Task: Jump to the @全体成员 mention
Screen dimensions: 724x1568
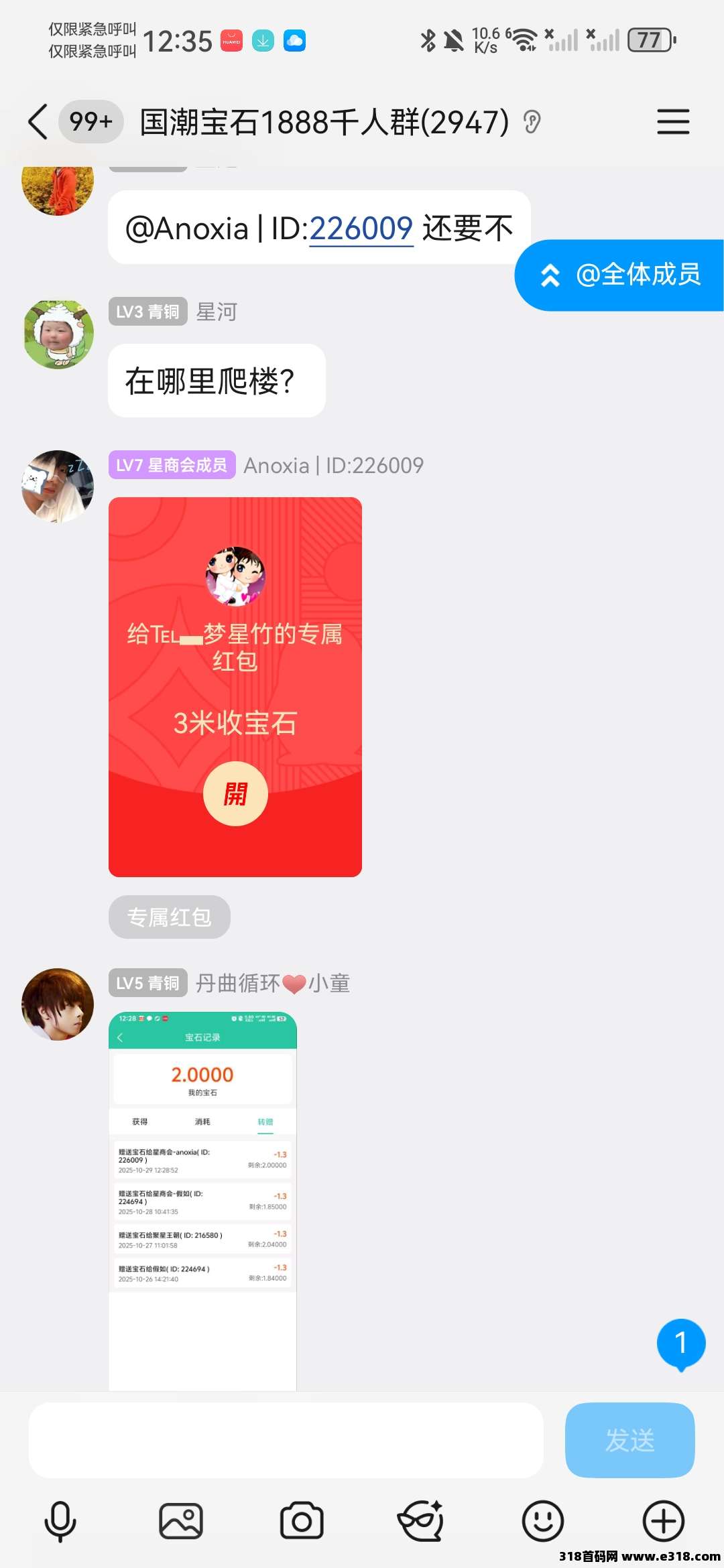Action: 620,275
